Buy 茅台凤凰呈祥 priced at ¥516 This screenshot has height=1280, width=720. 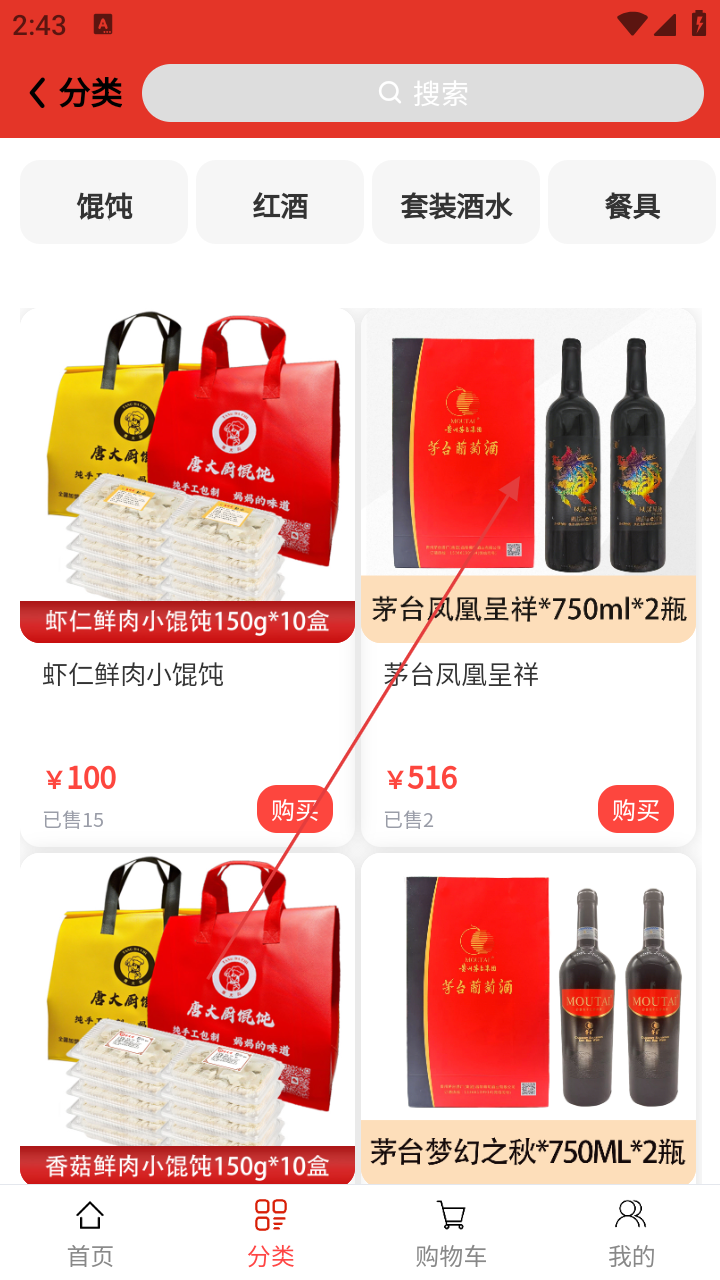[635, 809]
